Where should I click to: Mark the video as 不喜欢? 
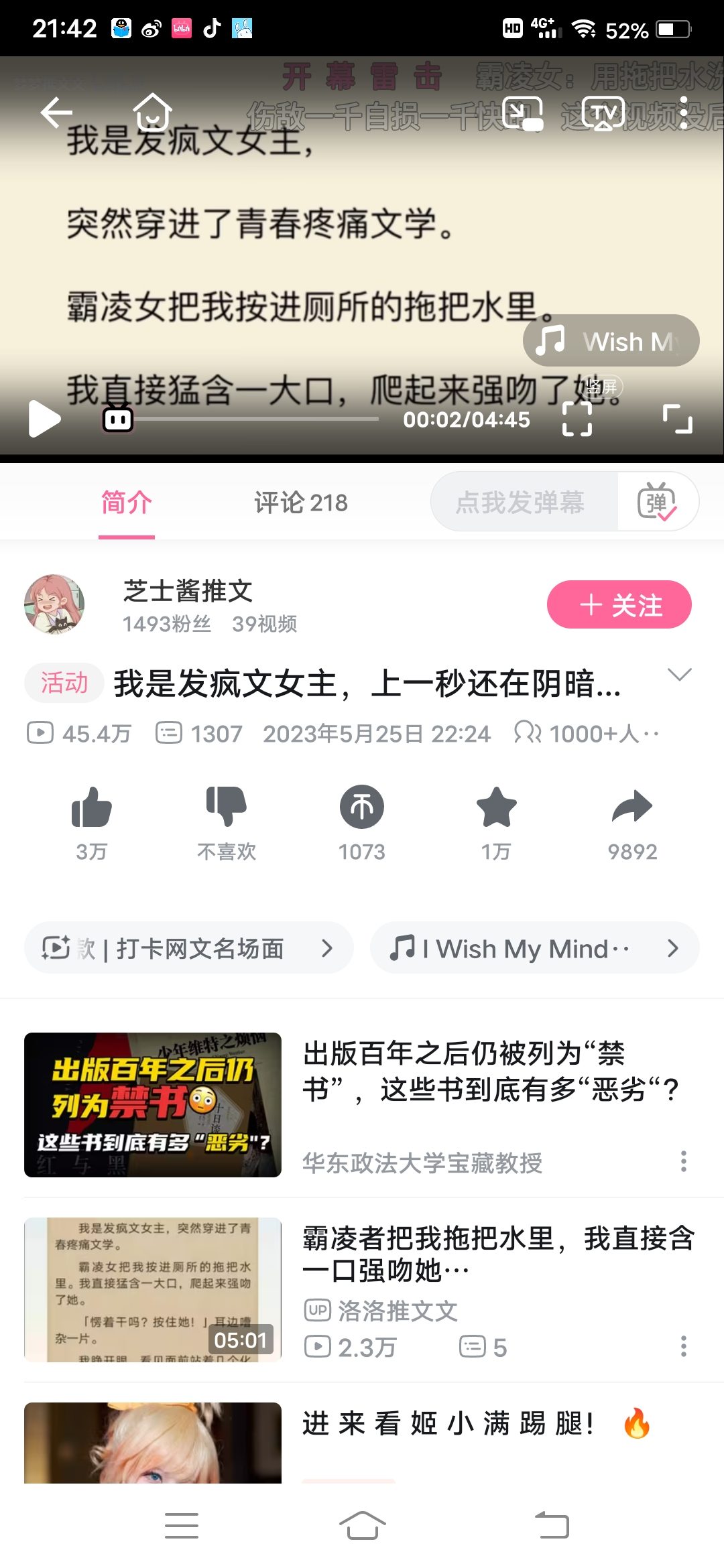coord(227,824)
